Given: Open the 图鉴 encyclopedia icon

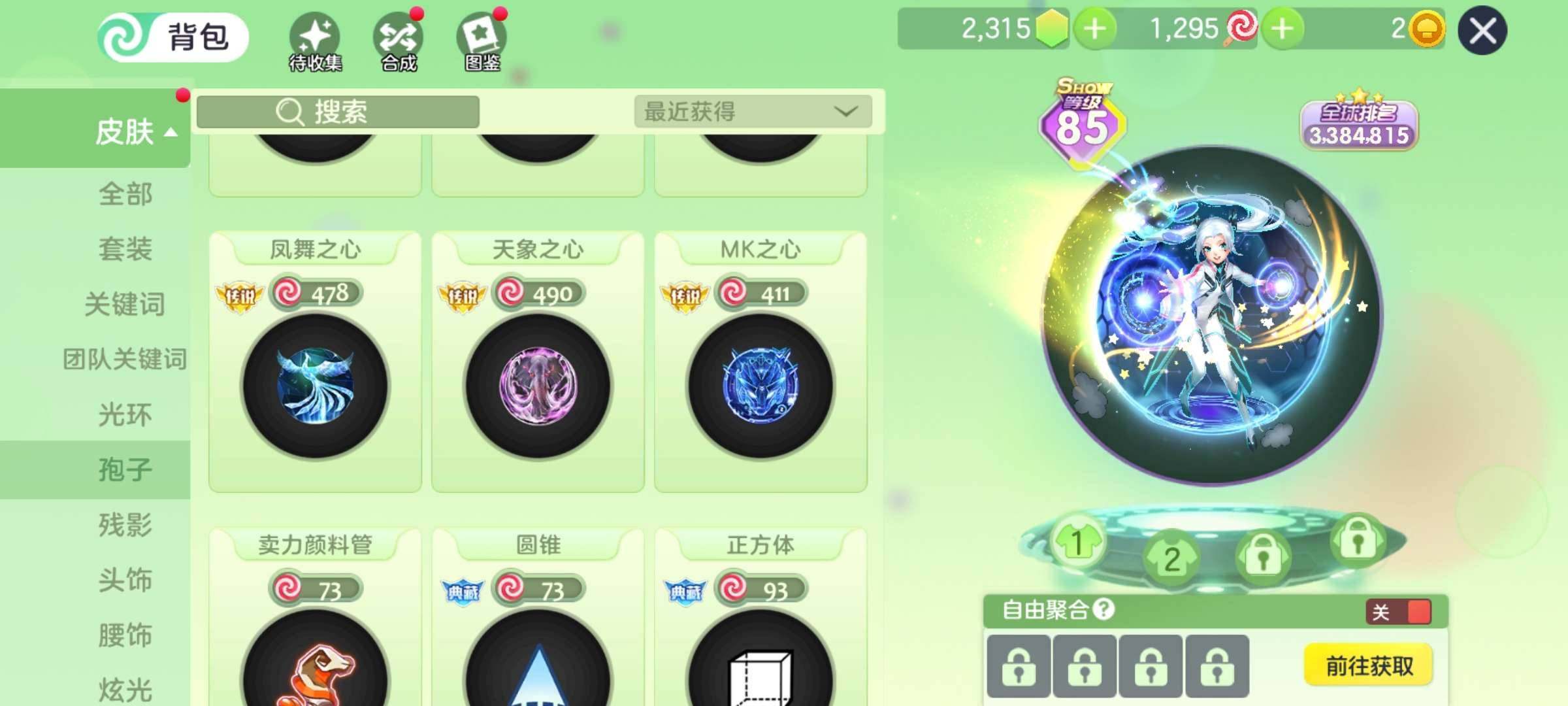Looking at the screenshot, I should 482,41.
